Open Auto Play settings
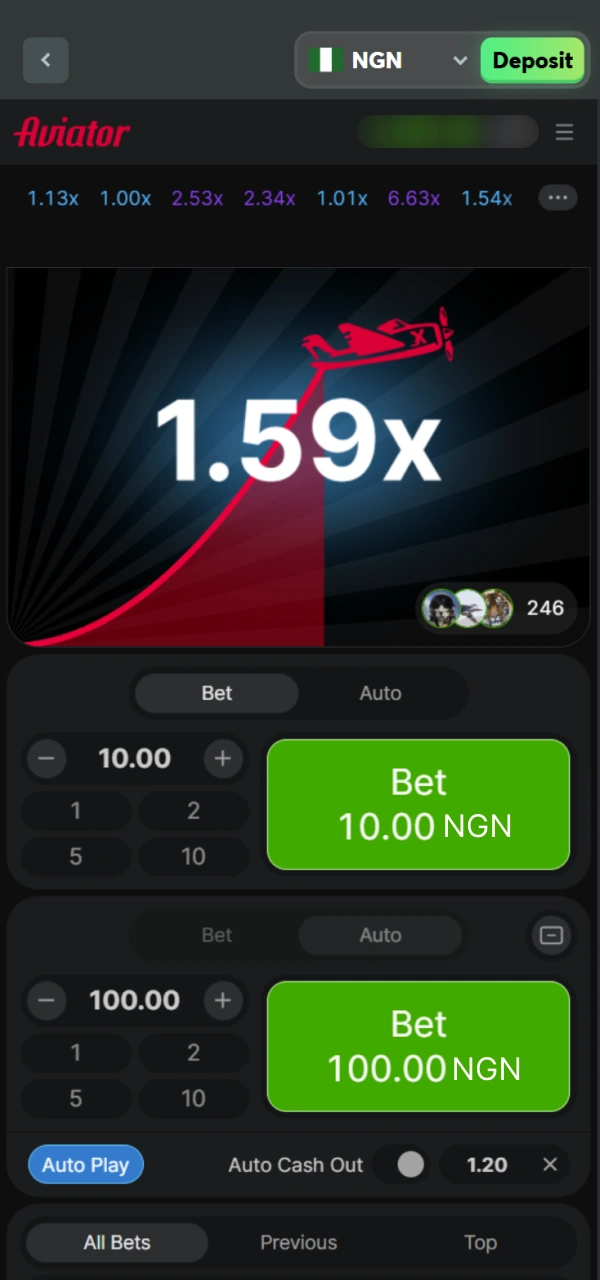The width and height of the screenshot is (600, 1280). pyautogui.click(x=86, y=1165)
